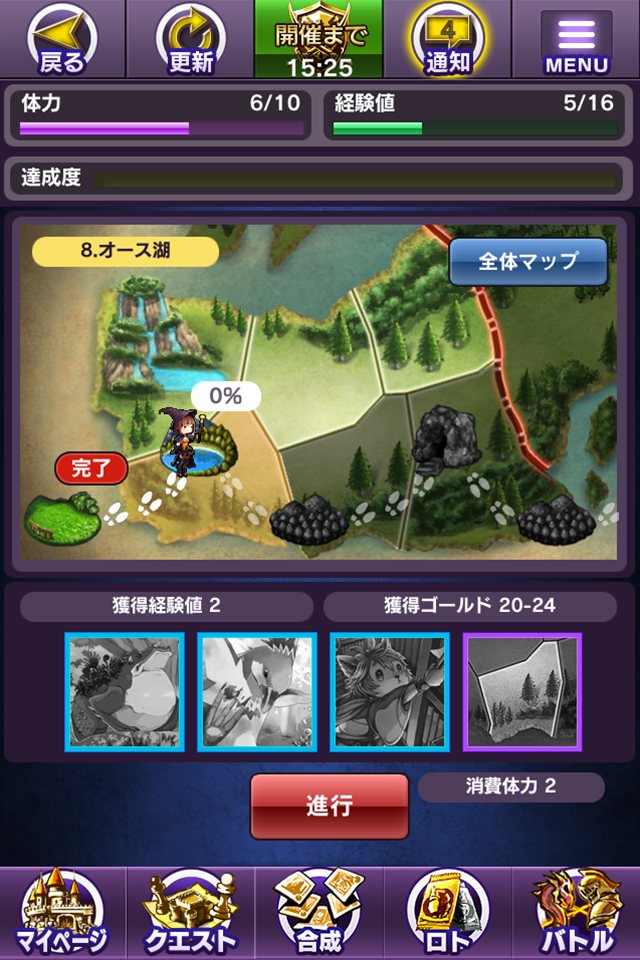View the bird monster reward card
Image resolution: width=640 pixels, height=960 pixels.
[x=257, y=691]
